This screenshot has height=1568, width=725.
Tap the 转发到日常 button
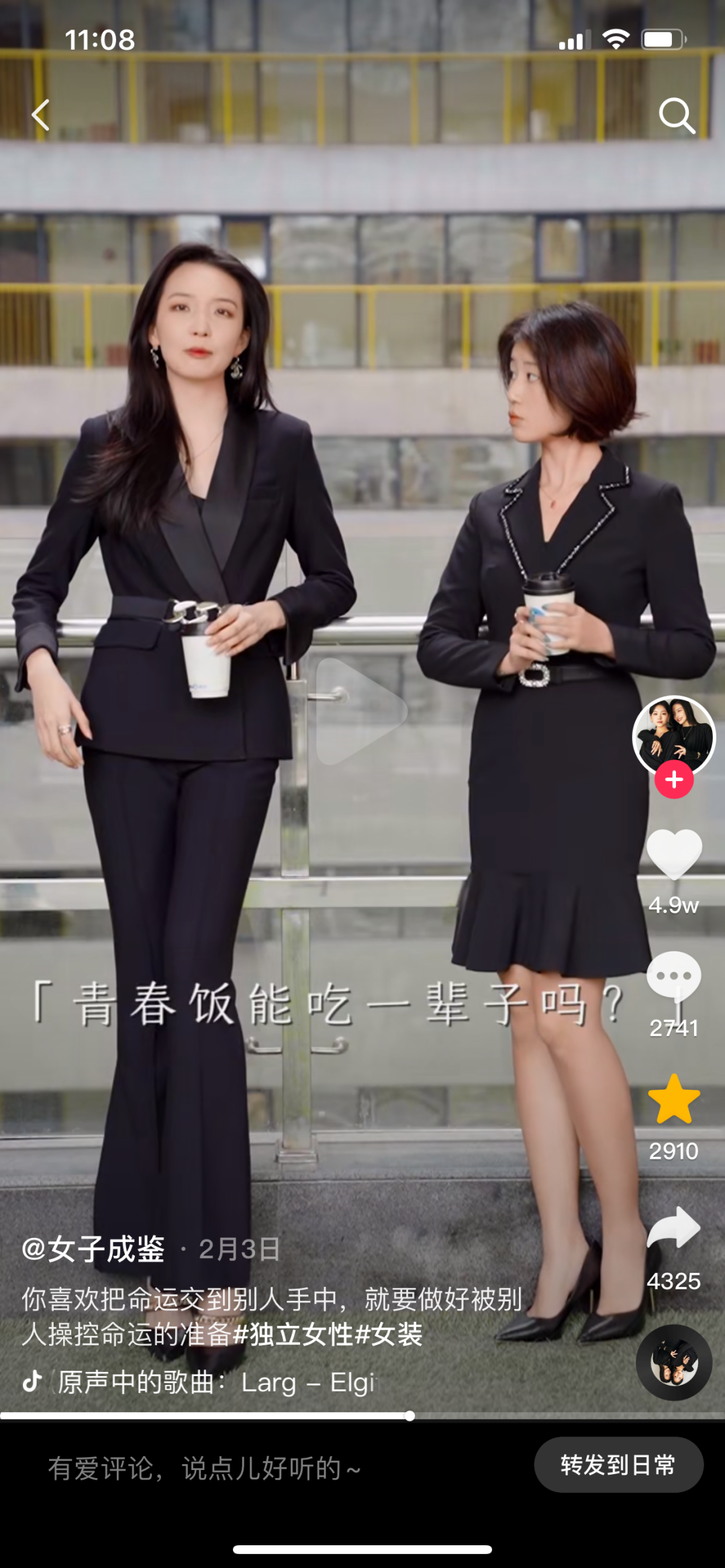coord(618,1465)
